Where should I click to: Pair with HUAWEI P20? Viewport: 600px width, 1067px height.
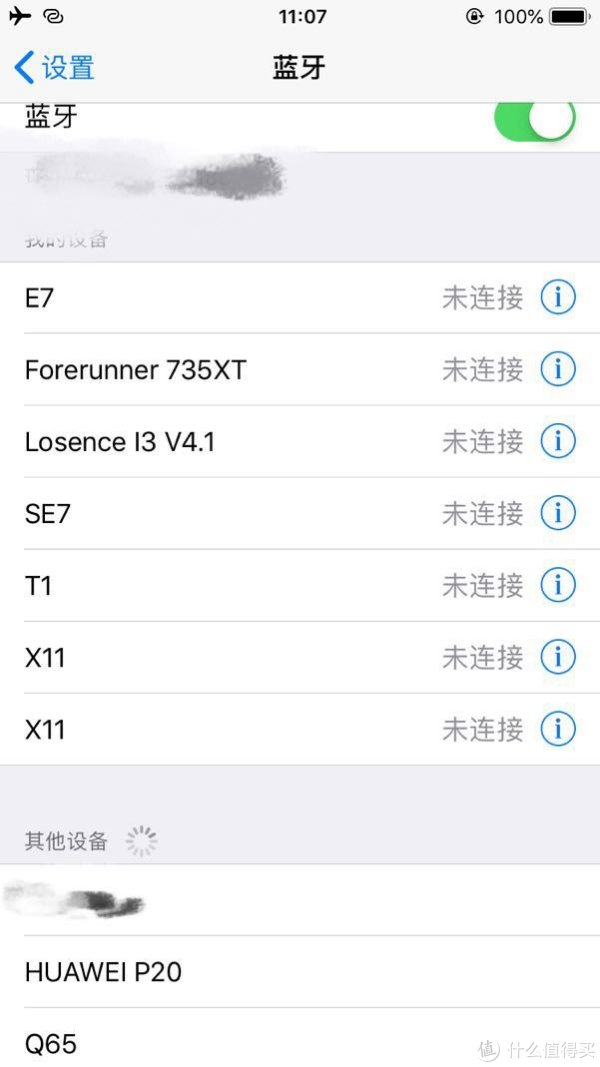(300, 972)
